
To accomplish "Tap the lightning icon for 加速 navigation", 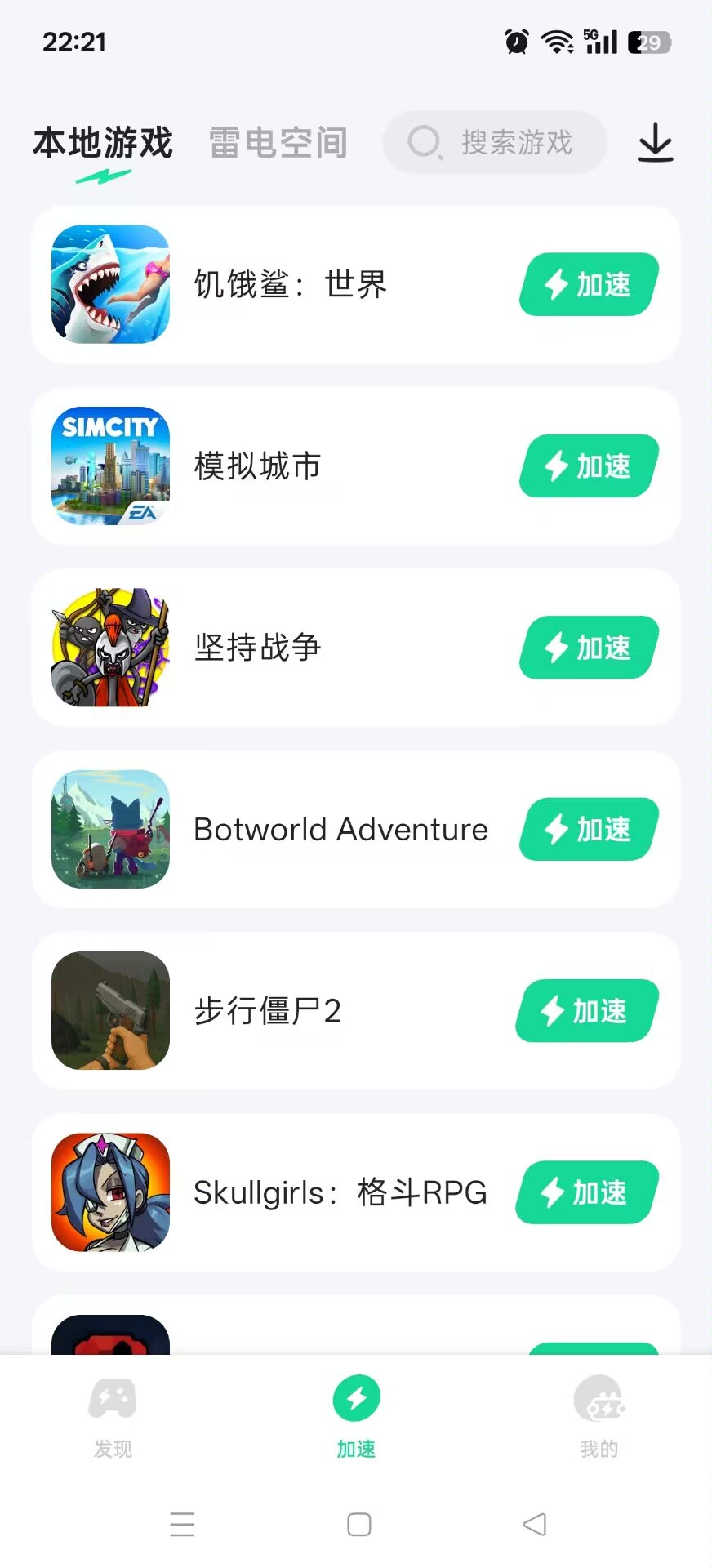I will tap(355, 1398).
